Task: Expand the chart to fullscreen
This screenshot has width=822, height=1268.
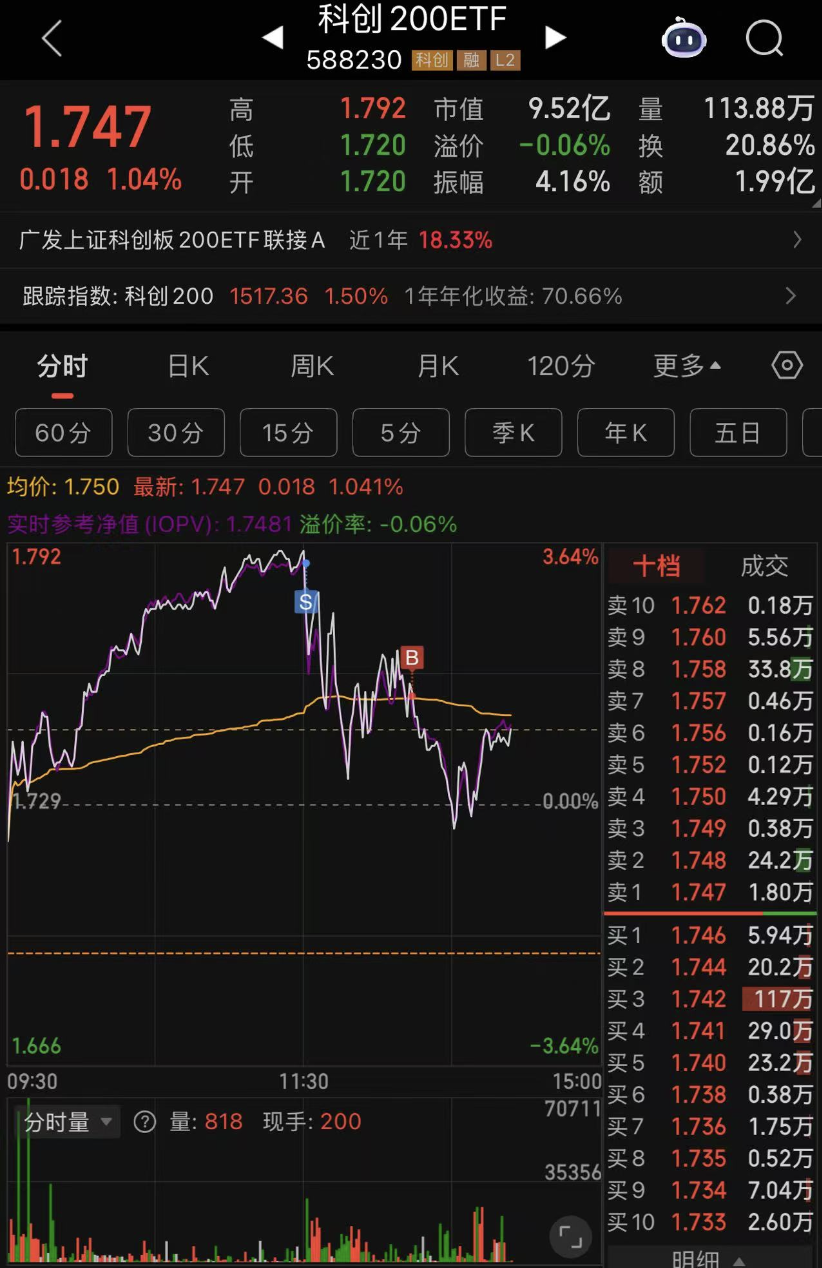Action: pyautogui.click(x=571, y=1236)
